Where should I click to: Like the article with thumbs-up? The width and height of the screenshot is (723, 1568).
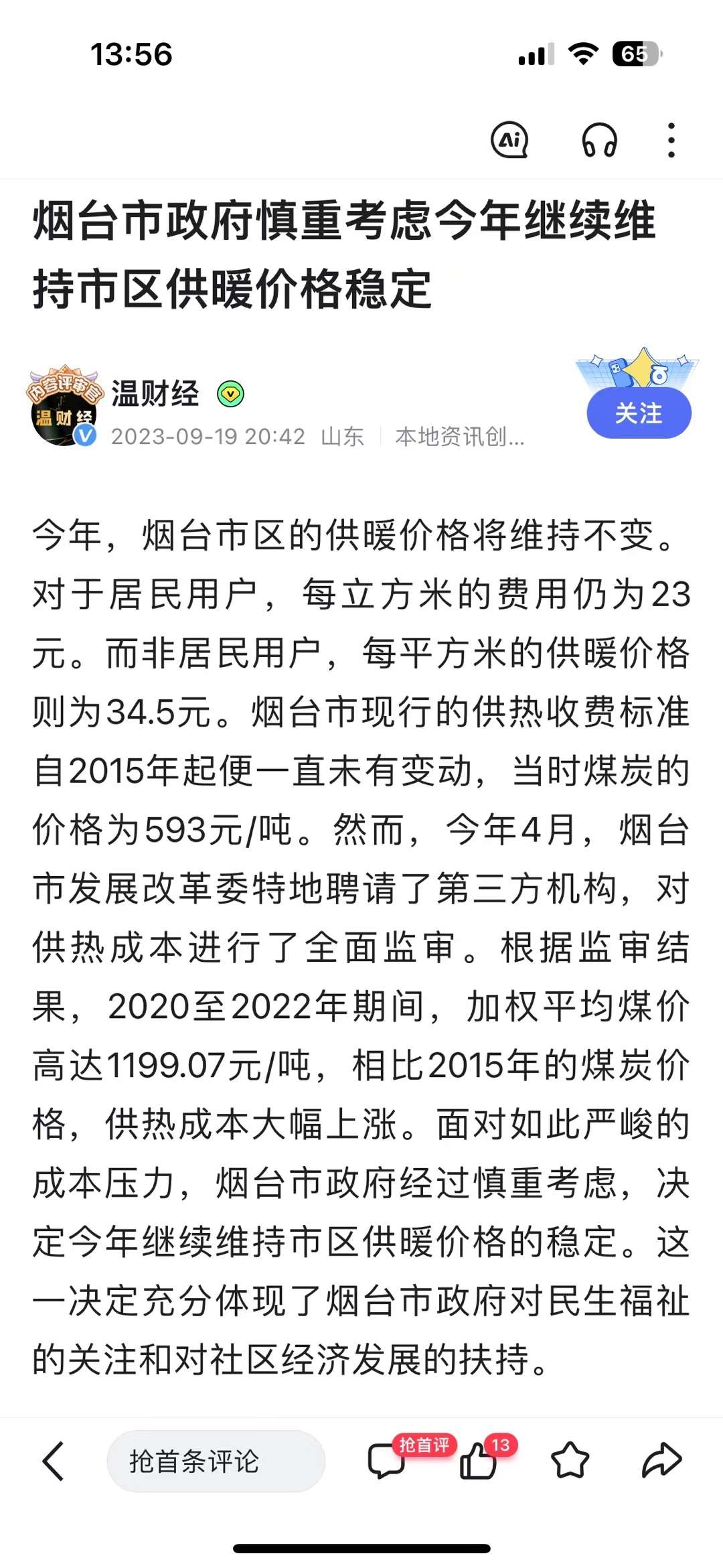click(478, 1461)
